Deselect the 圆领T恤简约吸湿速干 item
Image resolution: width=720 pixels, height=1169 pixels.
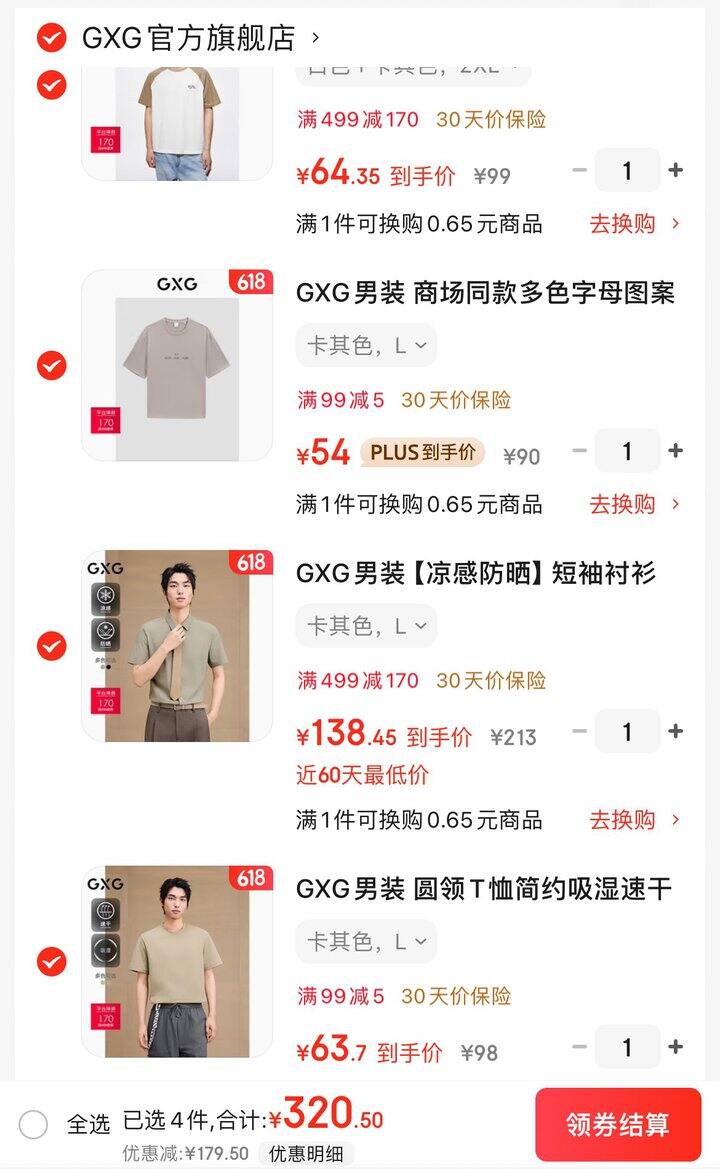coord(51,962)
